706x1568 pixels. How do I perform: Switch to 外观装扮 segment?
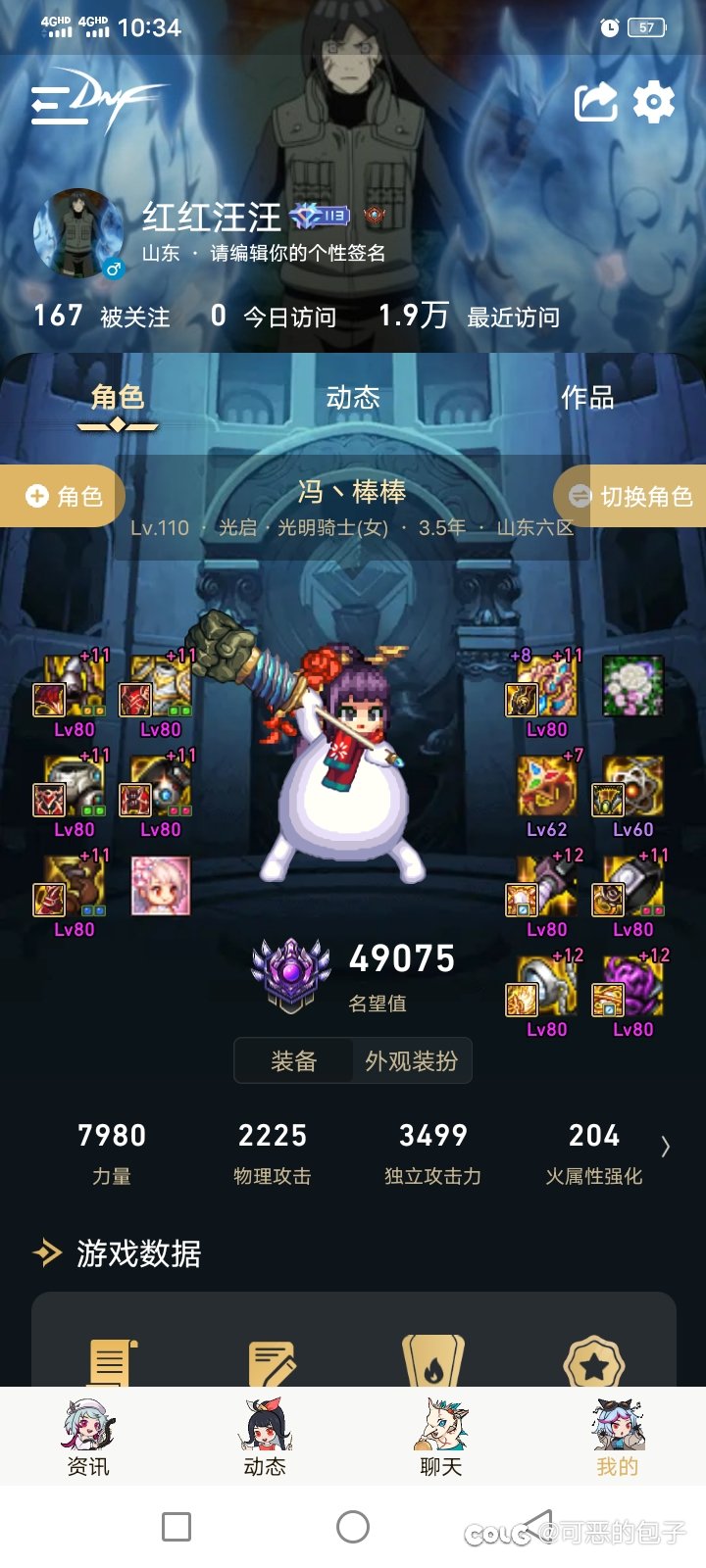click(411, 1061)
